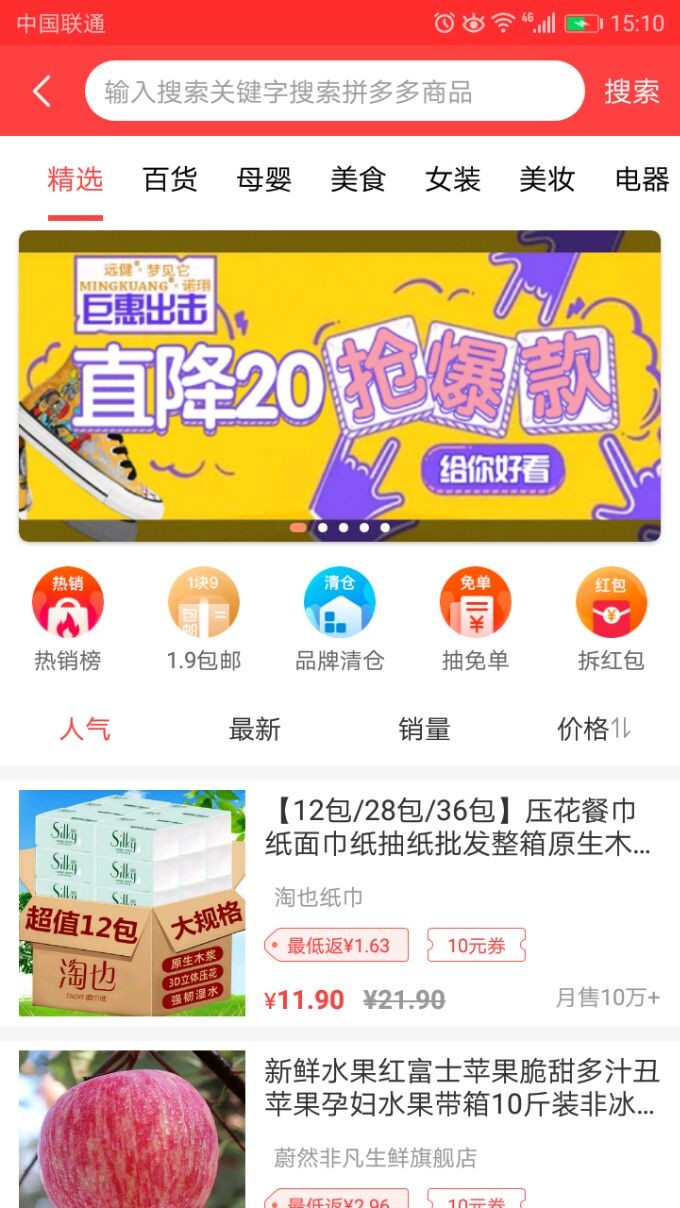Open the 红富士苹果 product listing

tap(340, 1123)
